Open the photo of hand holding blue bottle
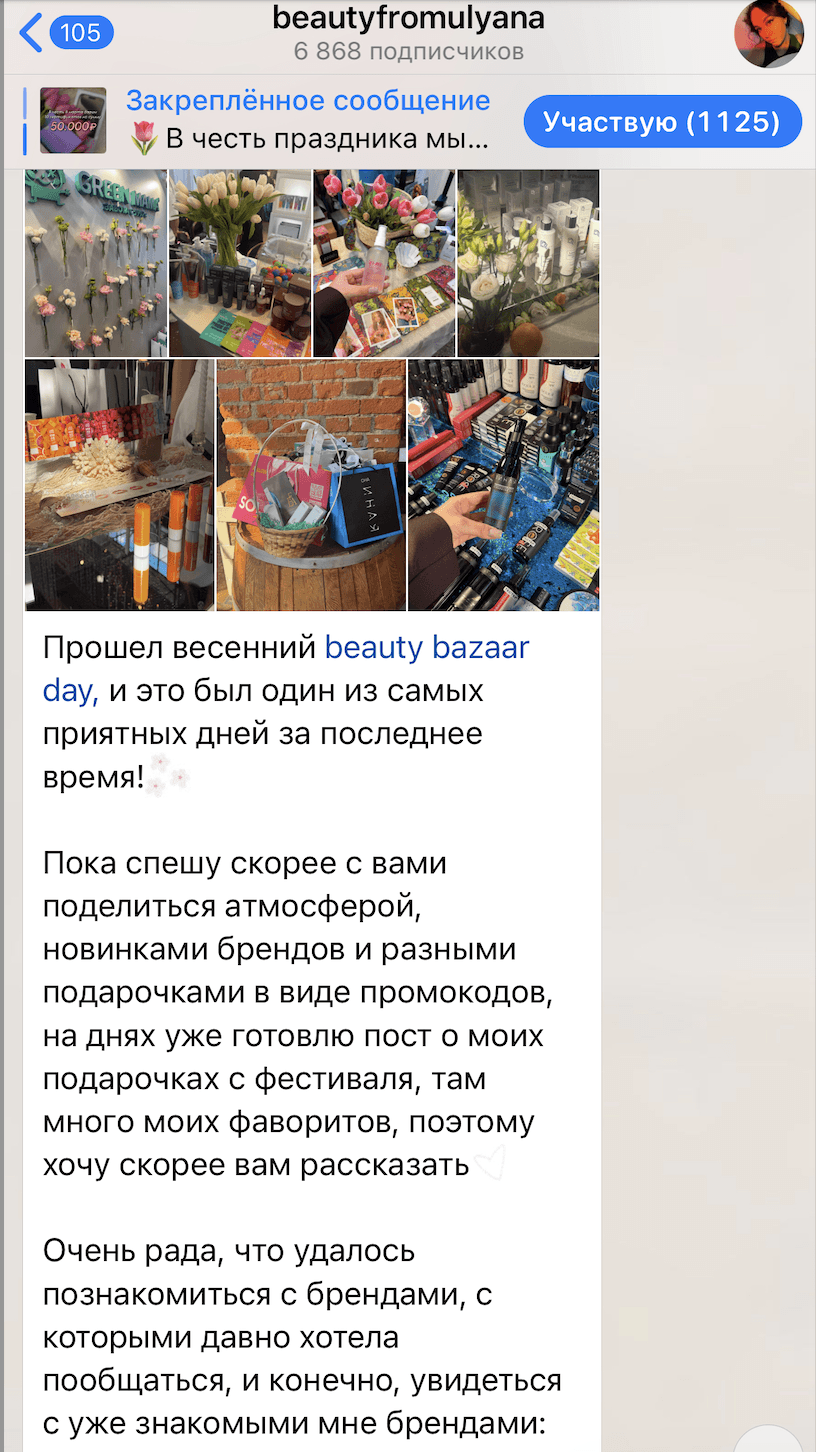 [503, 485]
